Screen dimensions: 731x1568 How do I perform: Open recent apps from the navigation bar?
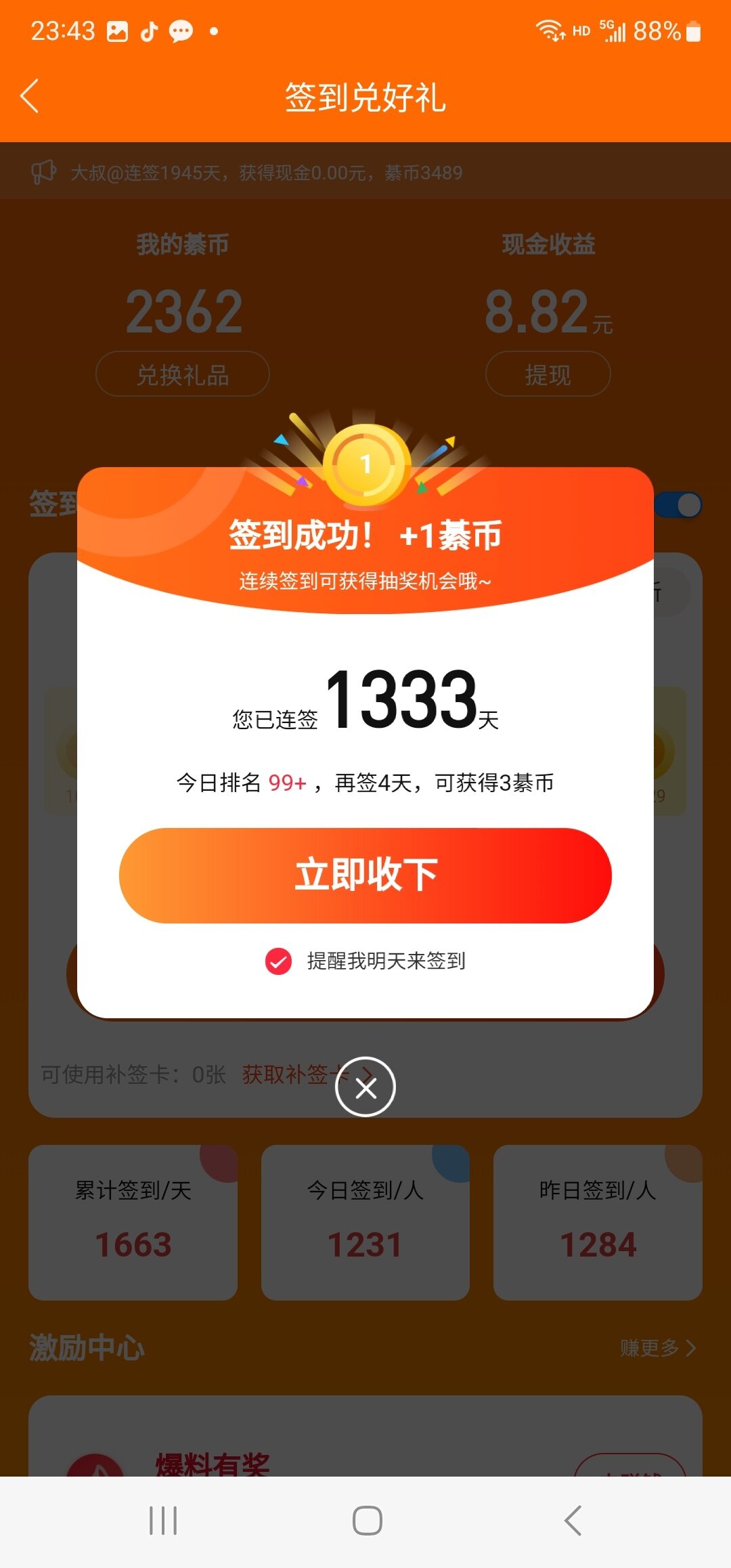click(163, 1521)
